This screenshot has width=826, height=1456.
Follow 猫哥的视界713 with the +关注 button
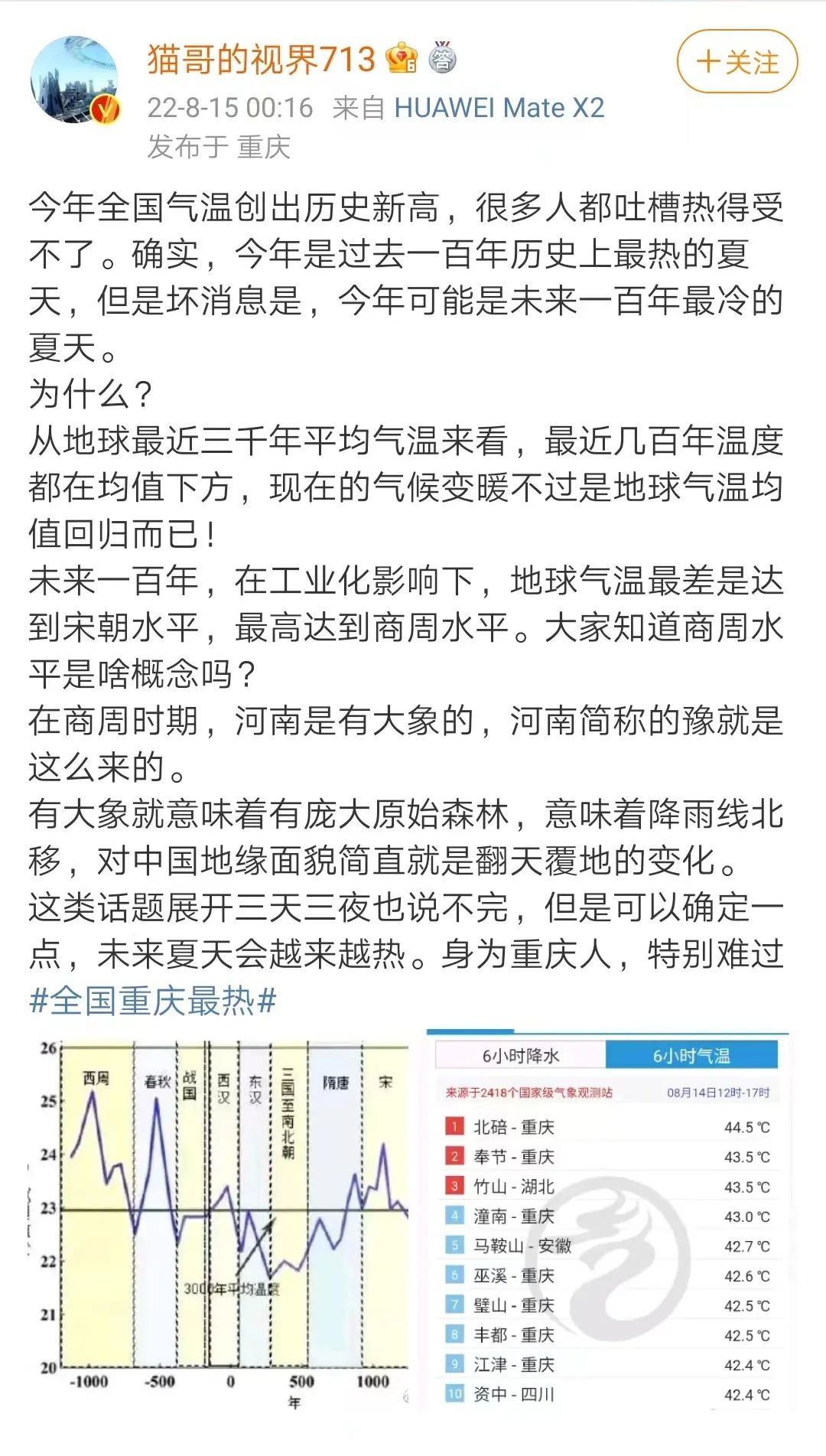pos(737,62)
